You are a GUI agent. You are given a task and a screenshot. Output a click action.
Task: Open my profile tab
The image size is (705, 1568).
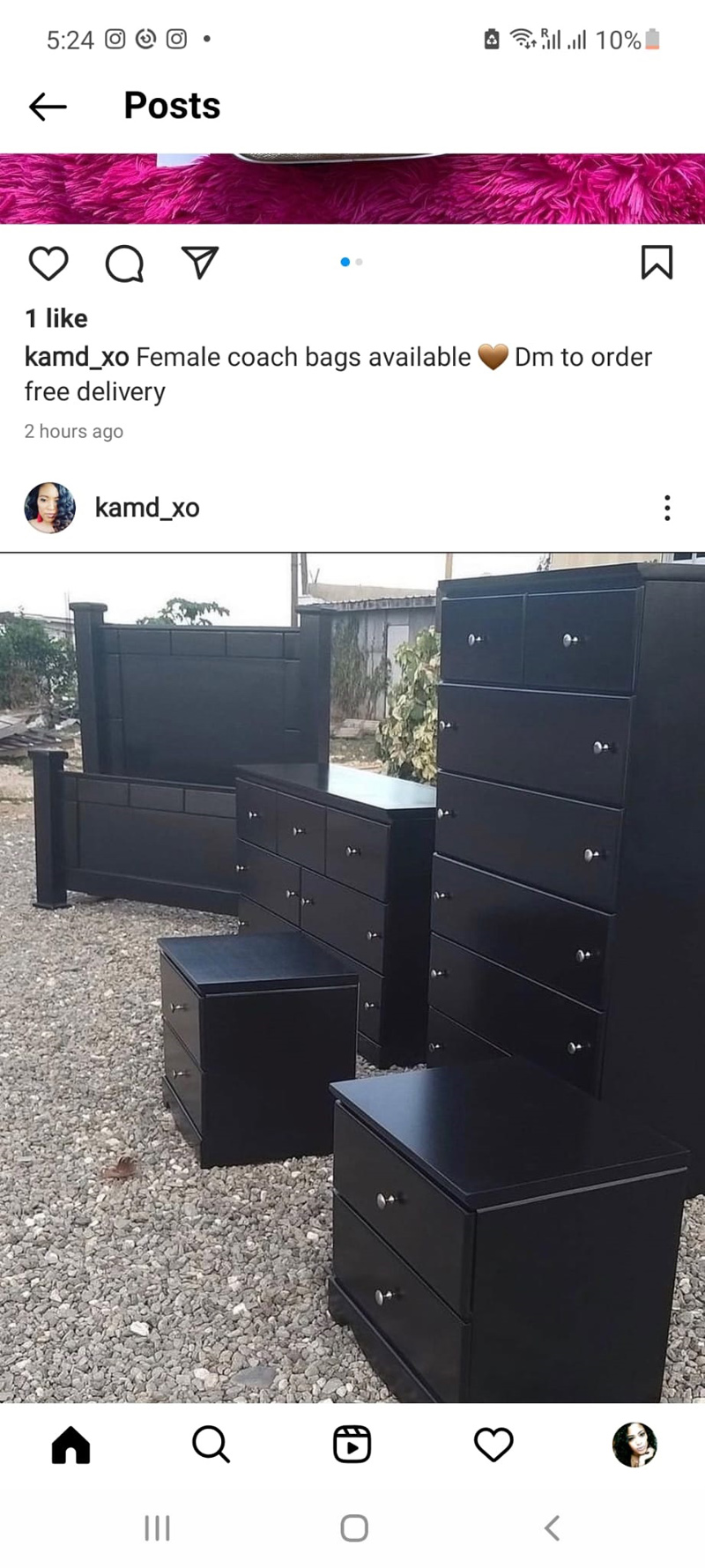coord(634,1445)
